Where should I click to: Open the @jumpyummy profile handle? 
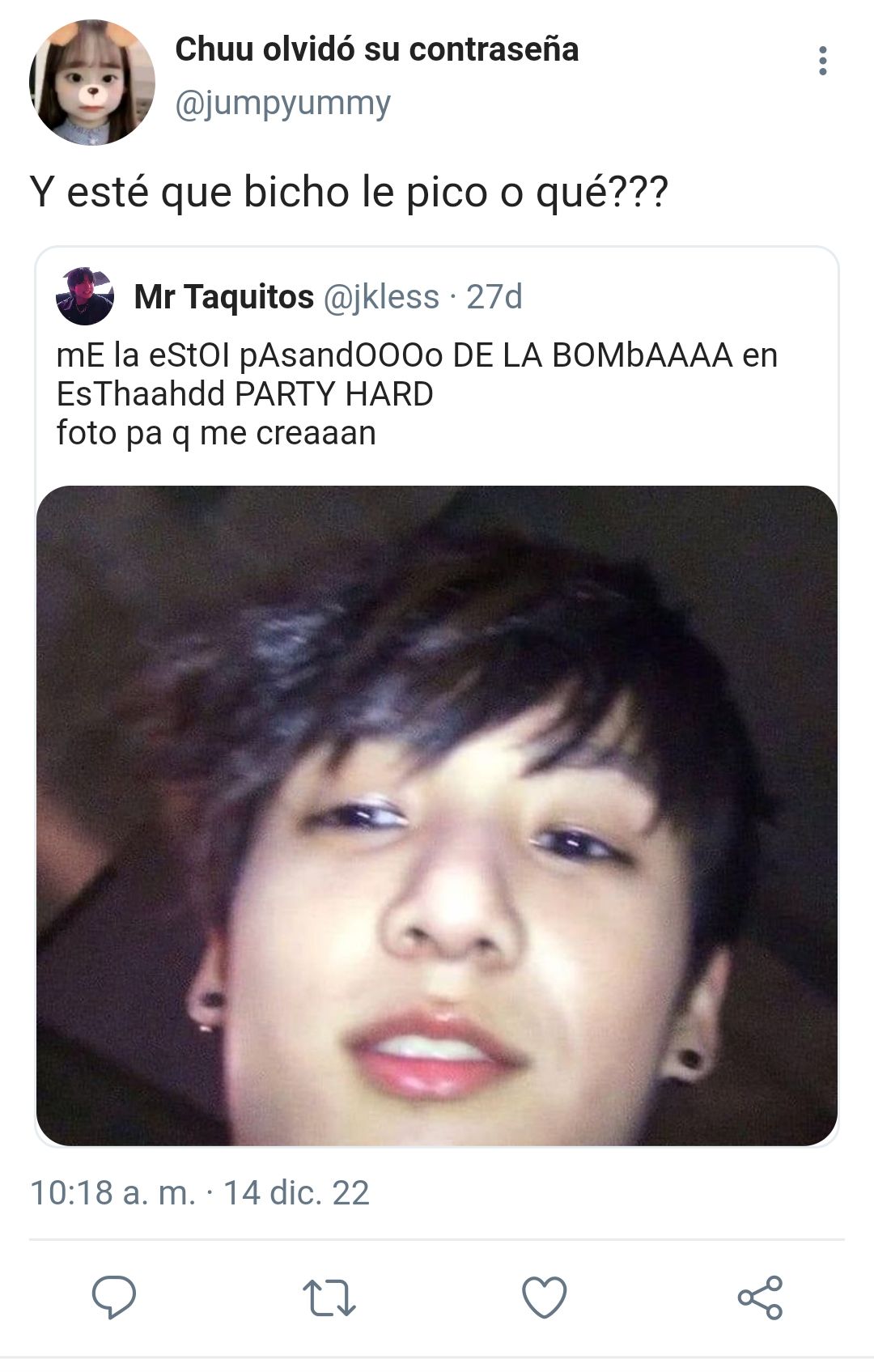(x=282, y=104)
